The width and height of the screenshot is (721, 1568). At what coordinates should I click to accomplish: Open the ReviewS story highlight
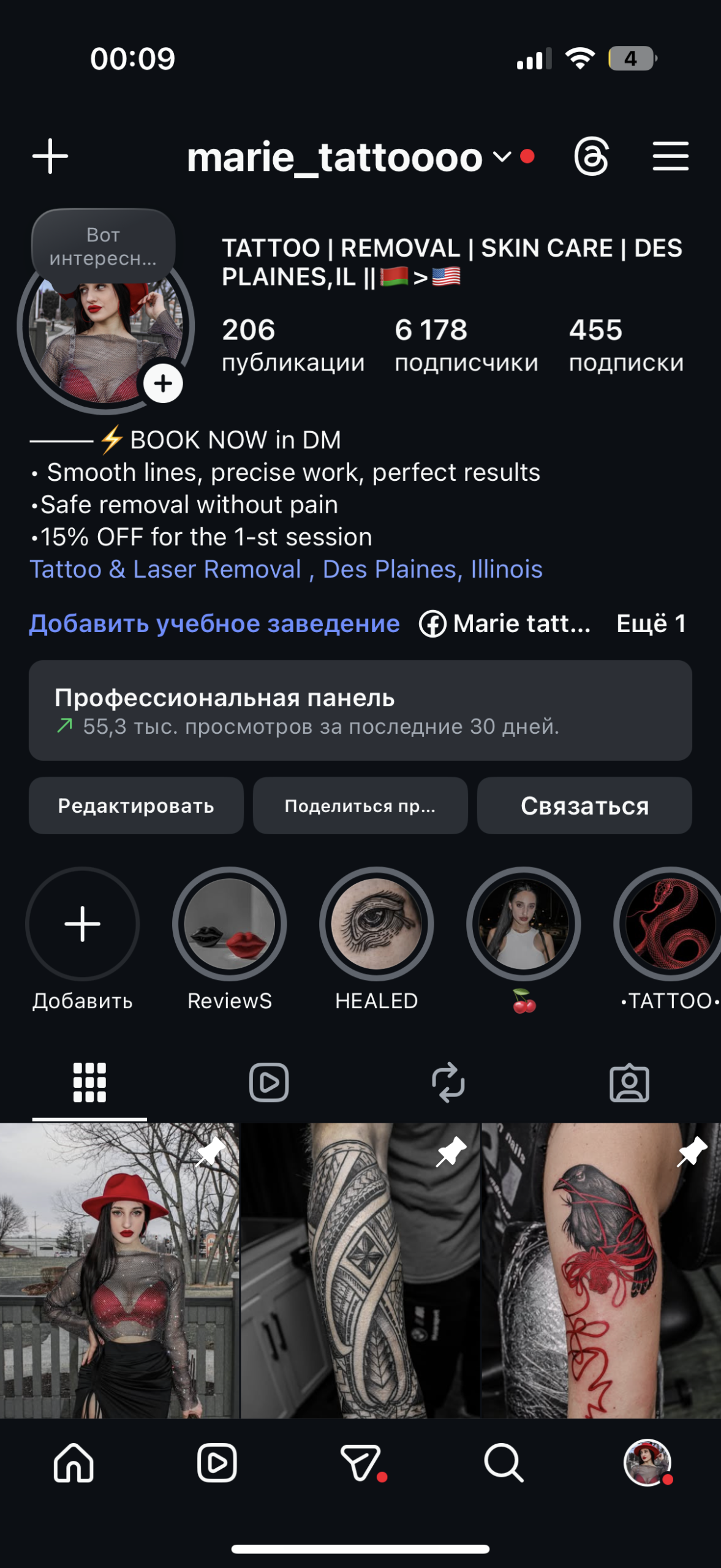click(230, 924)
